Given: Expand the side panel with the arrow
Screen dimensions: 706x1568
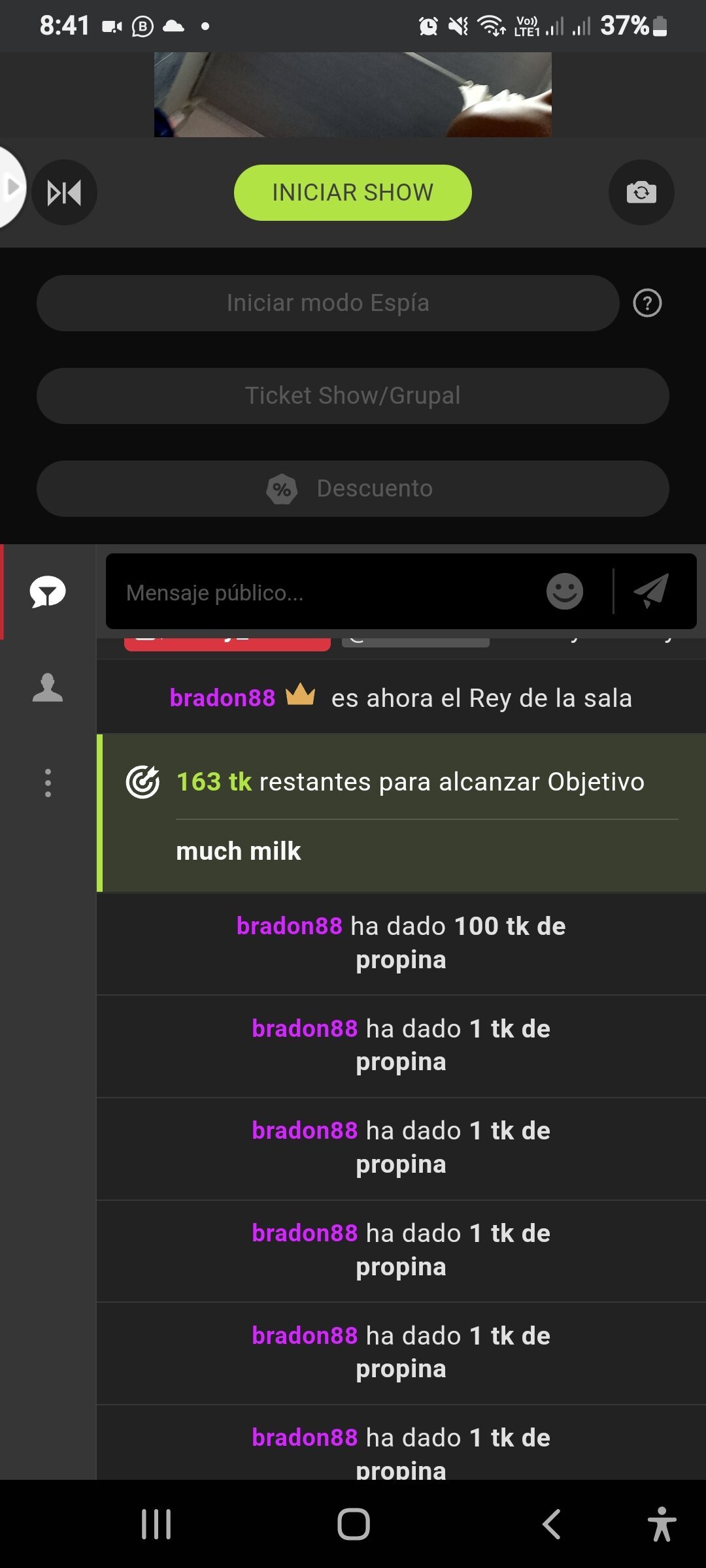Looking at the screenshot, I should (x=11, y=188).
